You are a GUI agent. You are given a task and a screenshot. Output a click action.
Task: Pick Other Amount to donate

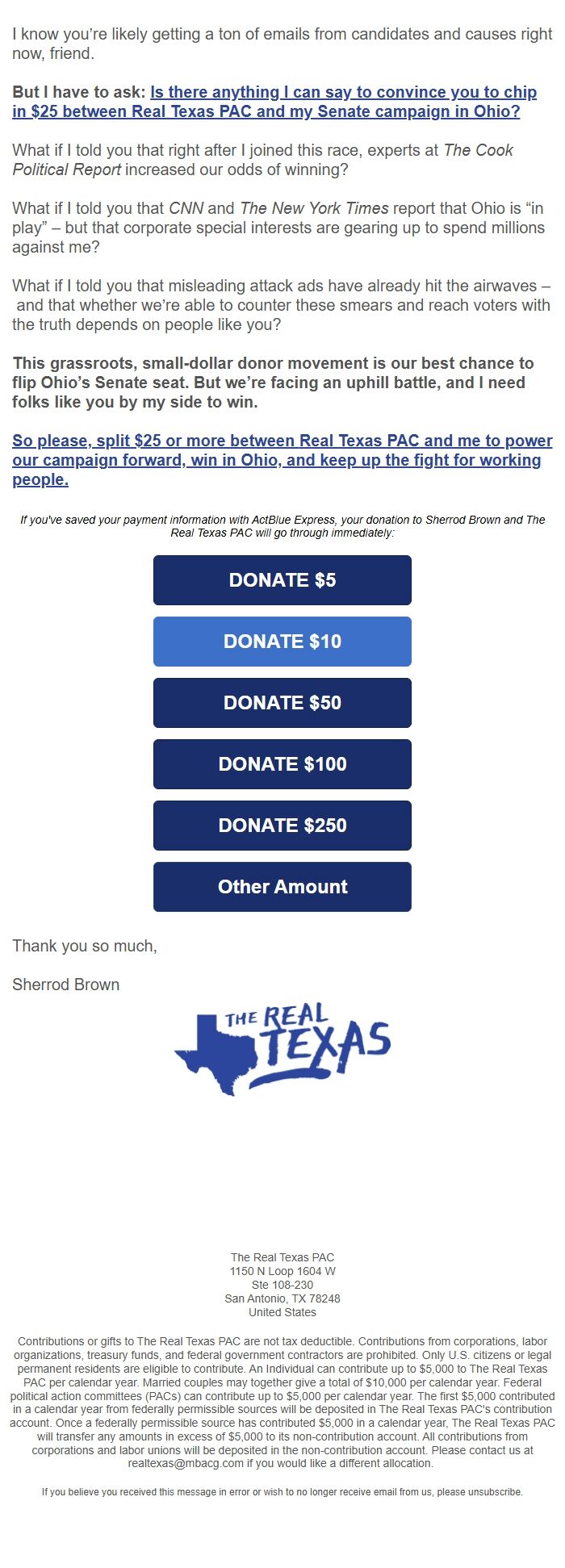282,887
